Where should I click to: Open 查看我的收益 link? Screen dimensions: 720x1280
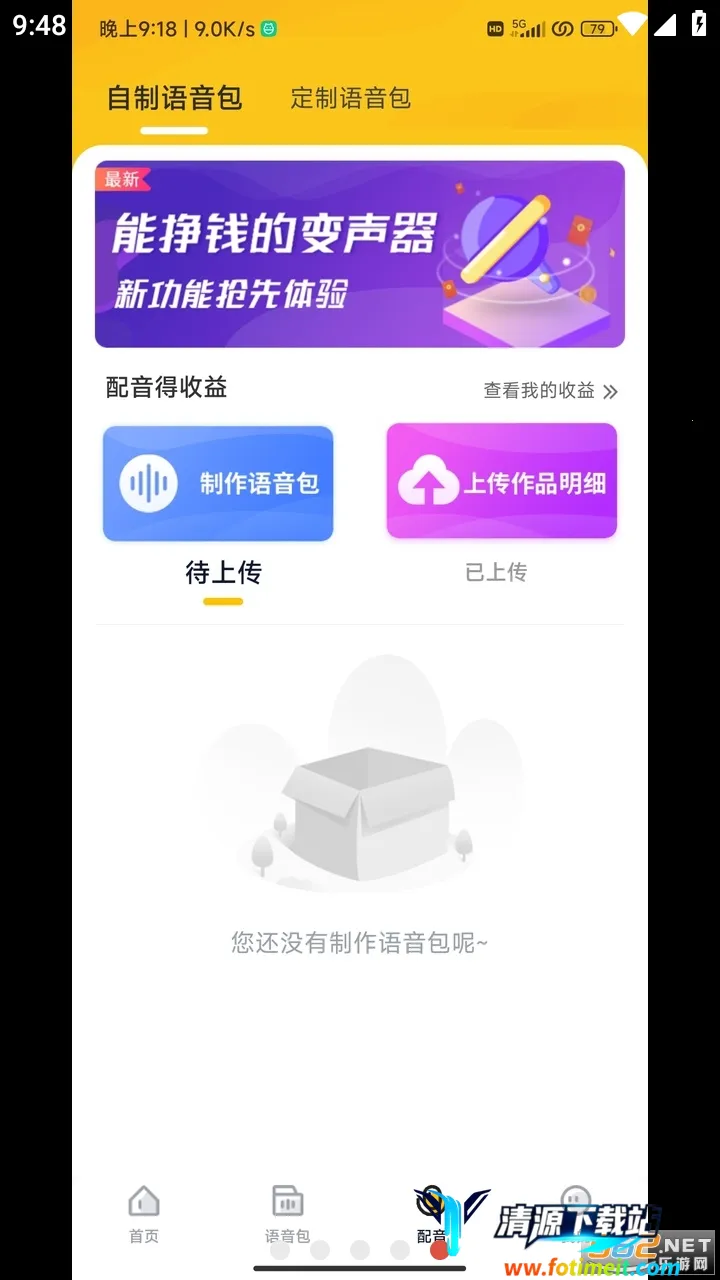[550, 391]
